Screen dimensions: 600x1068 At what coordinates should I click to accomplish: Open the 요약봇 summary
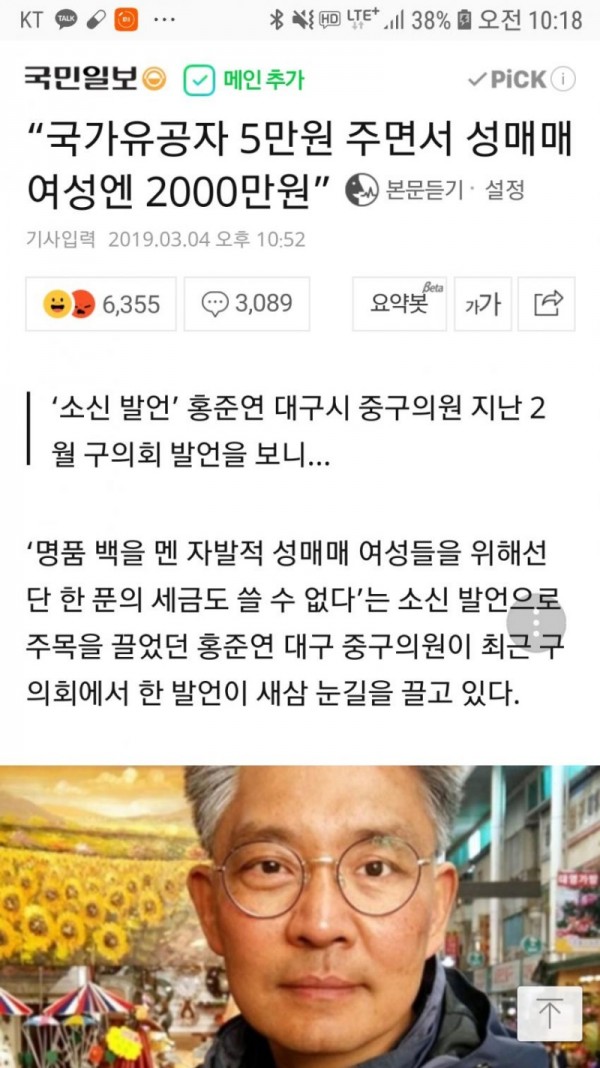pos(398,304)
